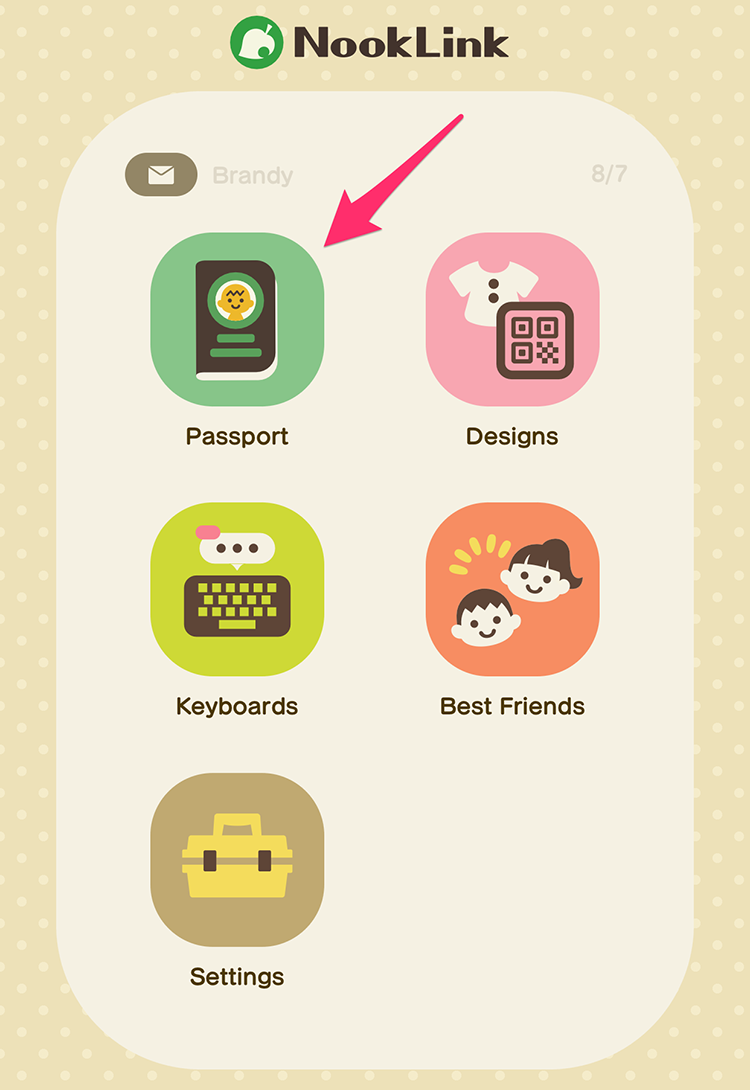
Task: Tap the mail envelope icon beside Brandy
Action: (161, 175)
